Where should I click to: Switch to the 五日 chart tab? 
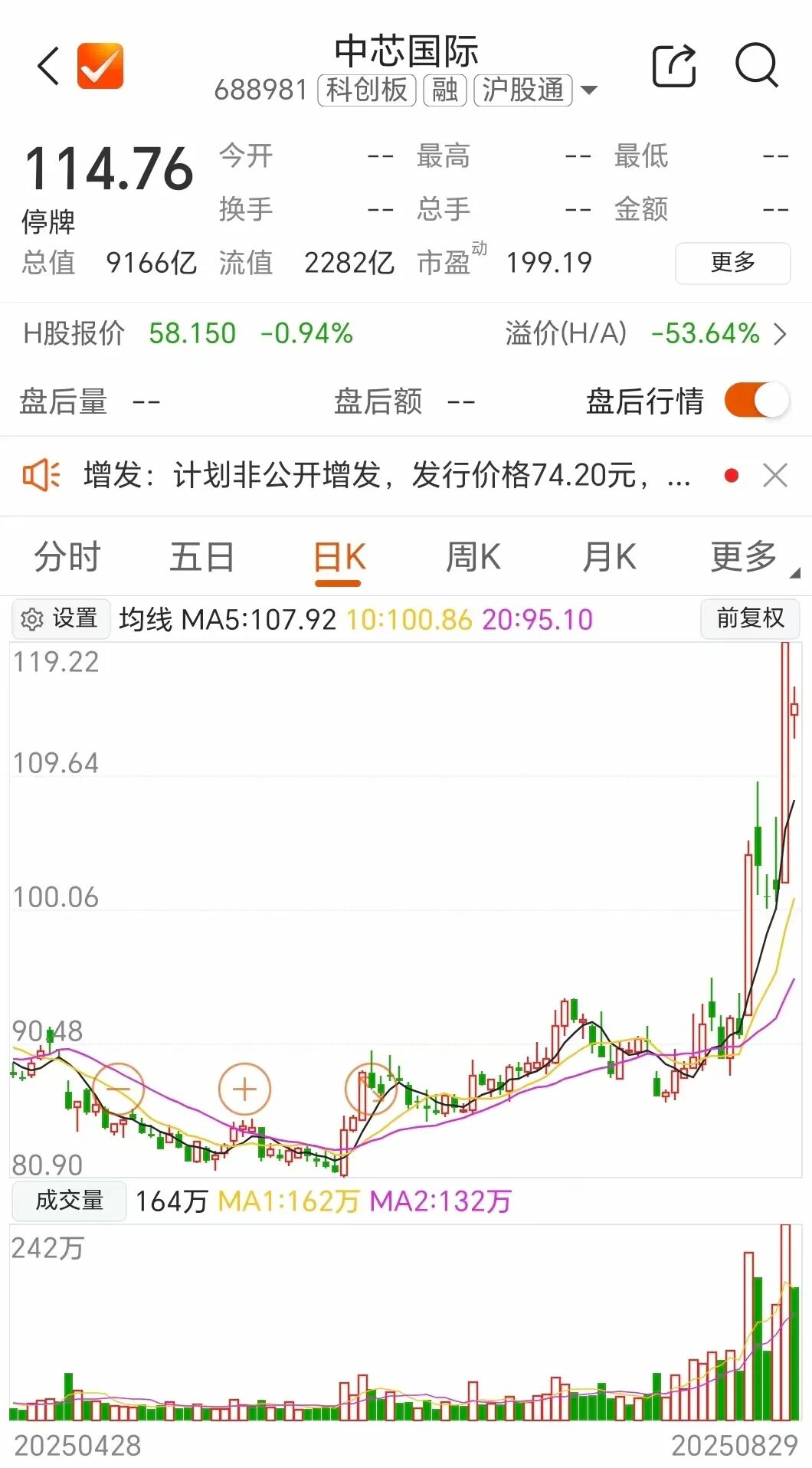tap(202, 556)
